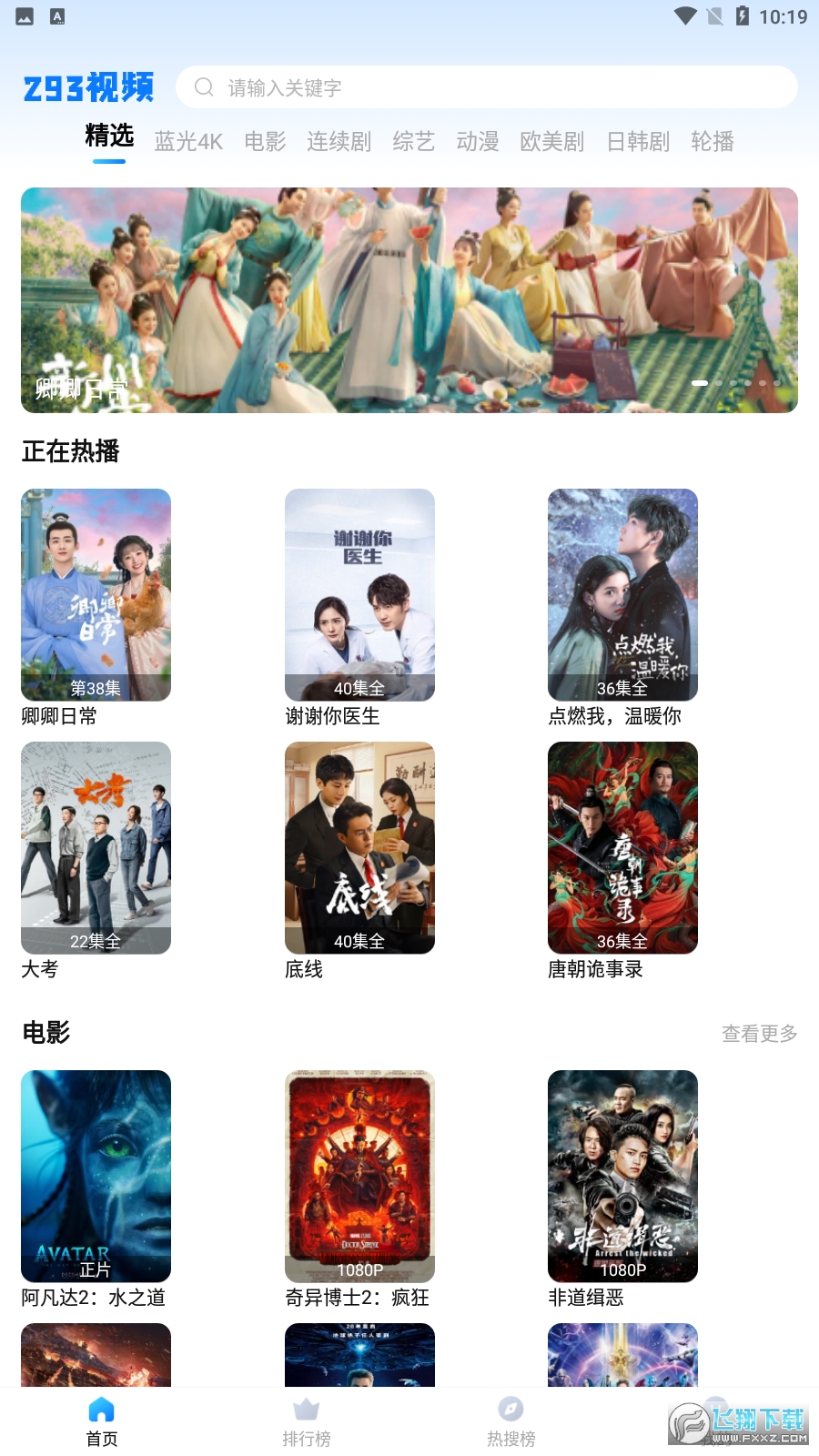
Task: Tap 查看更多 for more movies
Action: coord(759,1034)
